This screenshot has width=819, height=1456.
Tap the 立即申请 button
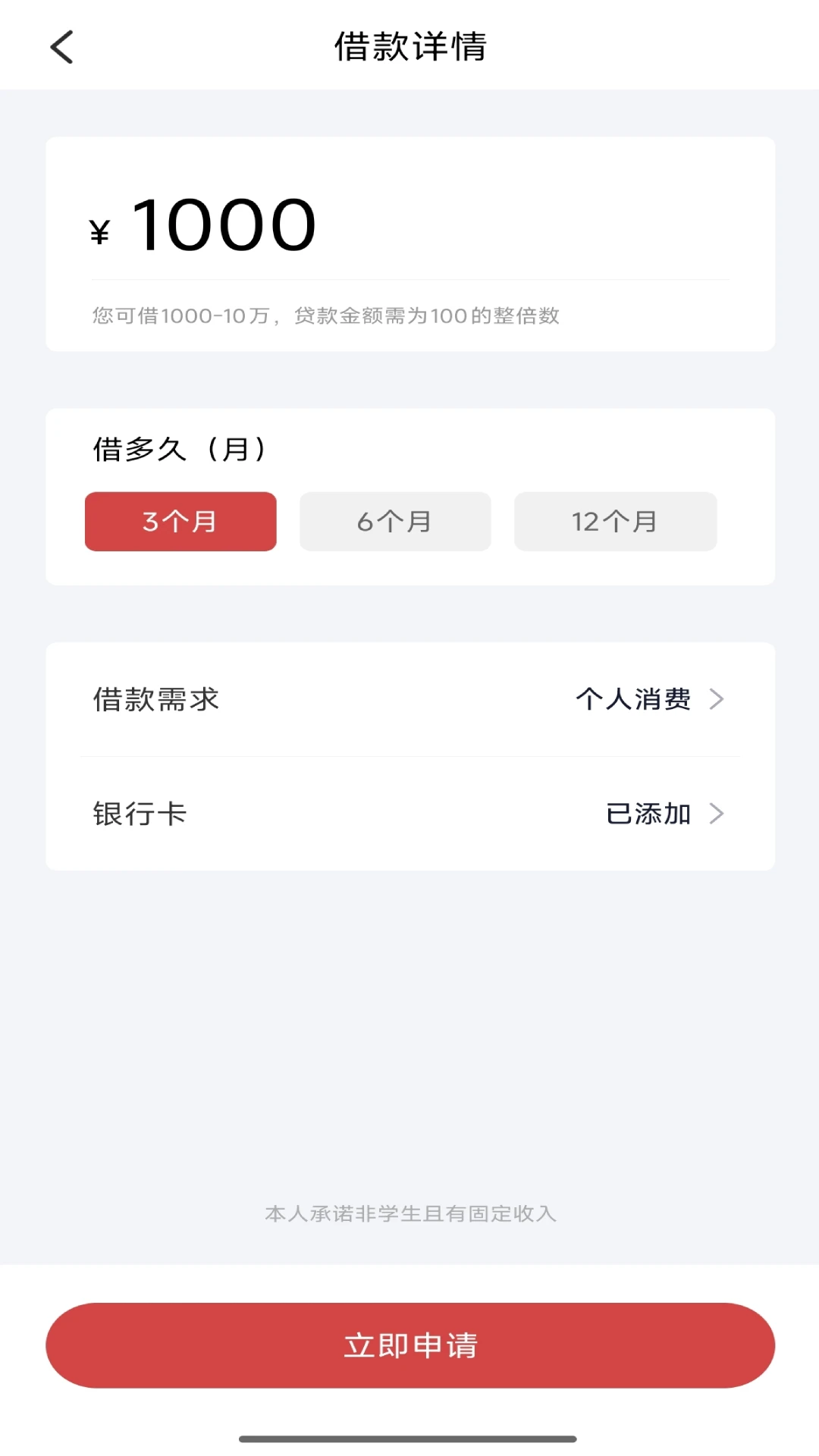409,1345
